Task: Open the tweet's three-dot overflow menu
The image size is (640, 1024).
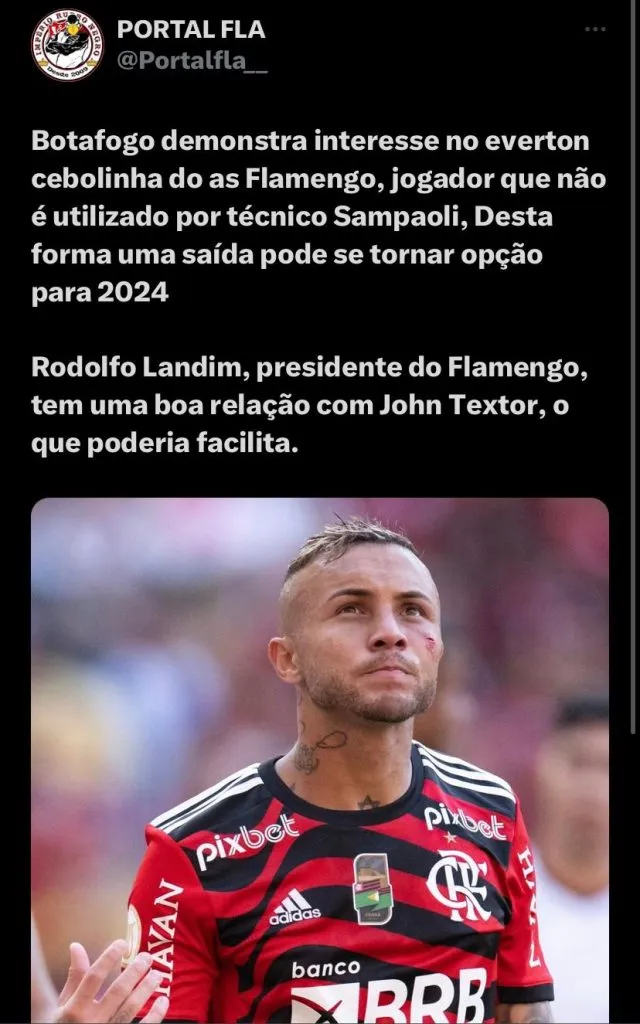Action: 595,29
